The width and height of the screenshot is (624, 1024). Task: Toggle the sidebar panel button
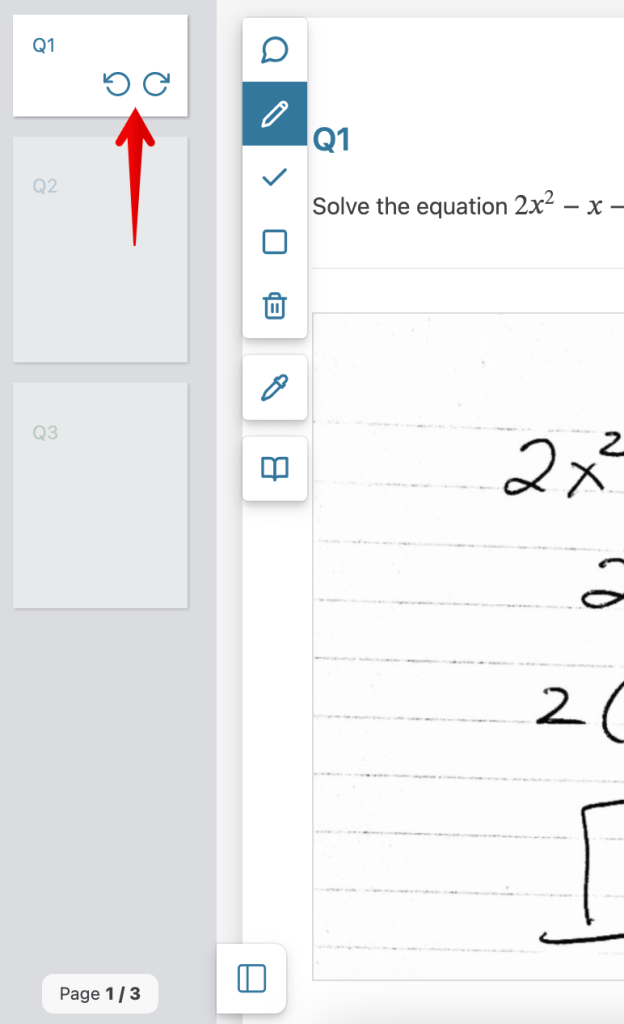(251, 978)
